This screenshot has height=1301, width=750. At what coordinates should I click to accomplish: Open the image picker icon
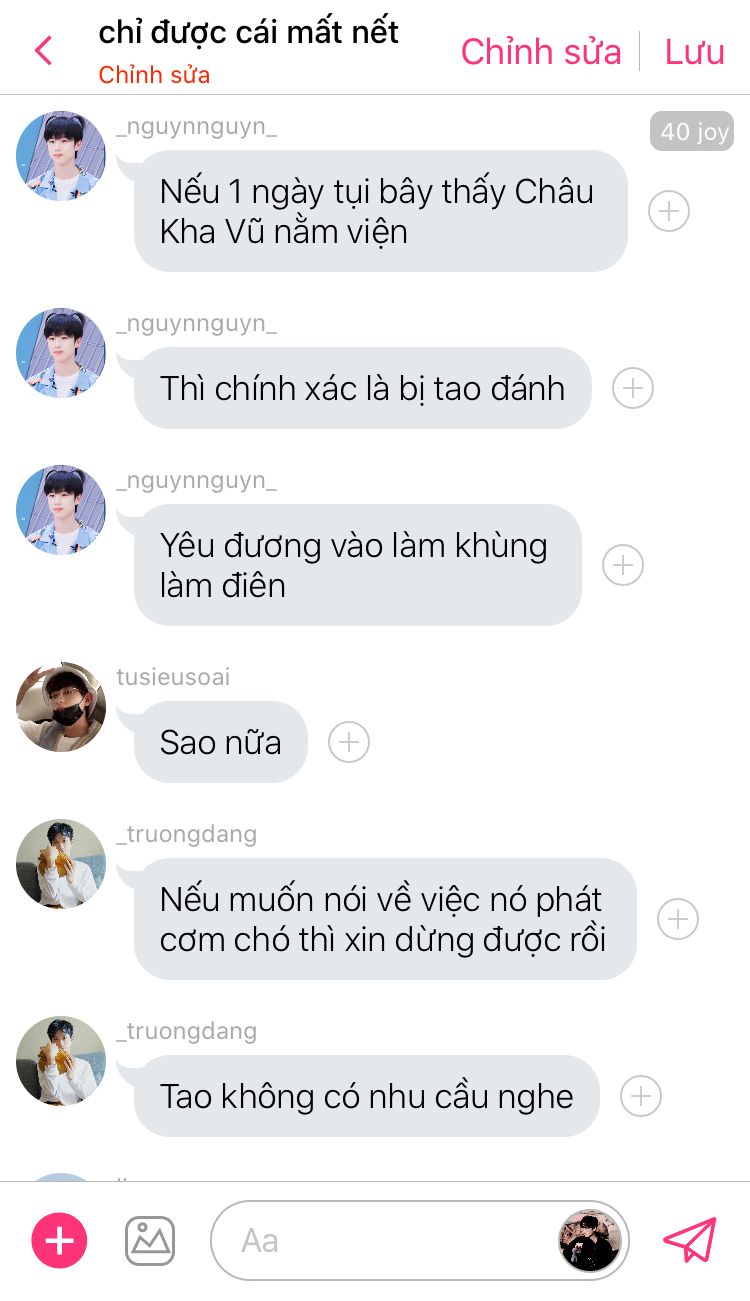(150, 1241)
